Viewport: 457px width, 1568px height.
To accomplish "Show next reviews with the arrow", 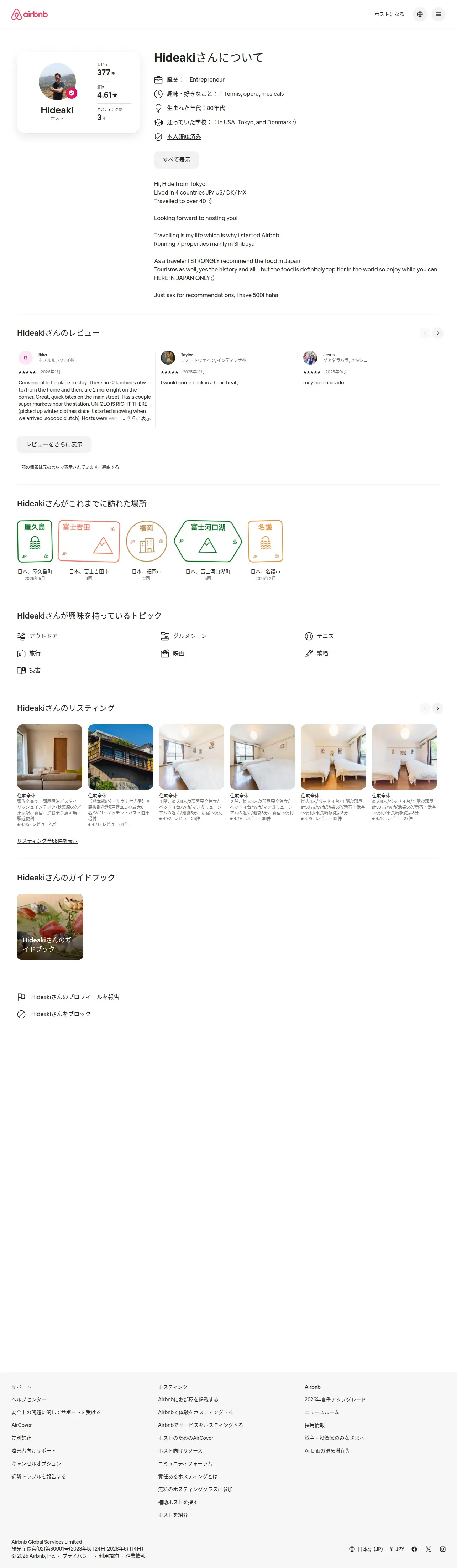I will [x=437, y=333].
